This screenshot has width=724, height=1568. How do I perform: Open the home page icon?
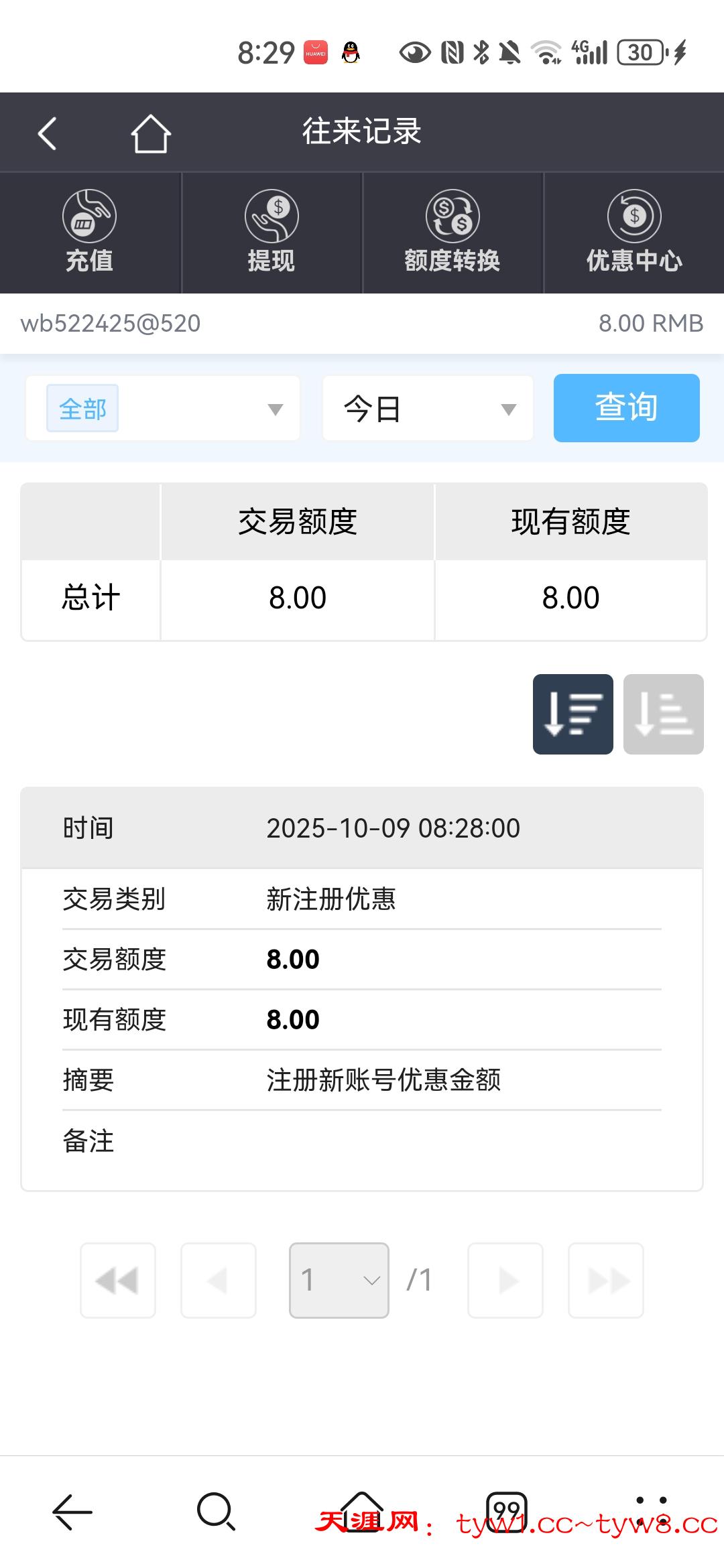(x=150, y=133)
